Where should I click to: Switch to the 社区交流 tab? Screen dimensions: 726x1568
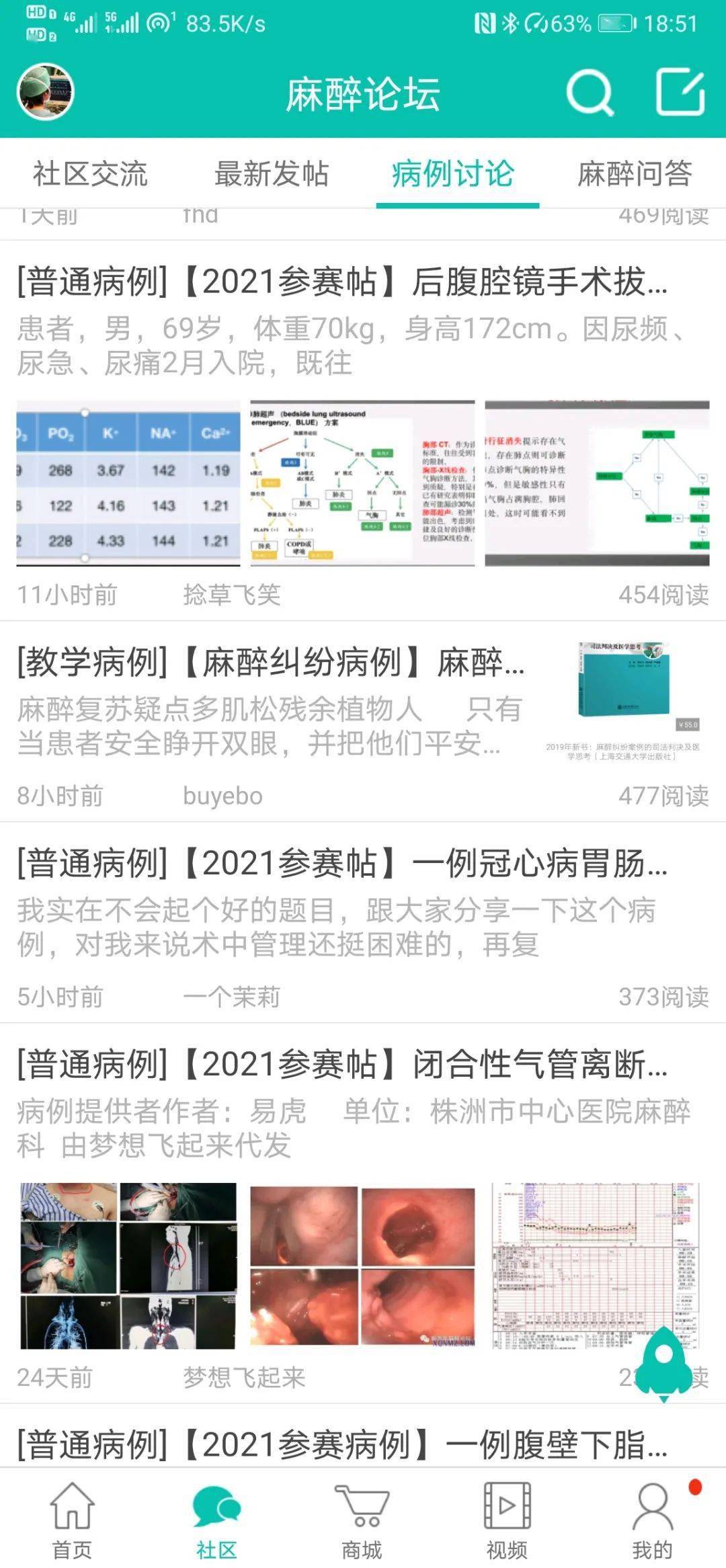(x=90, y=174)
